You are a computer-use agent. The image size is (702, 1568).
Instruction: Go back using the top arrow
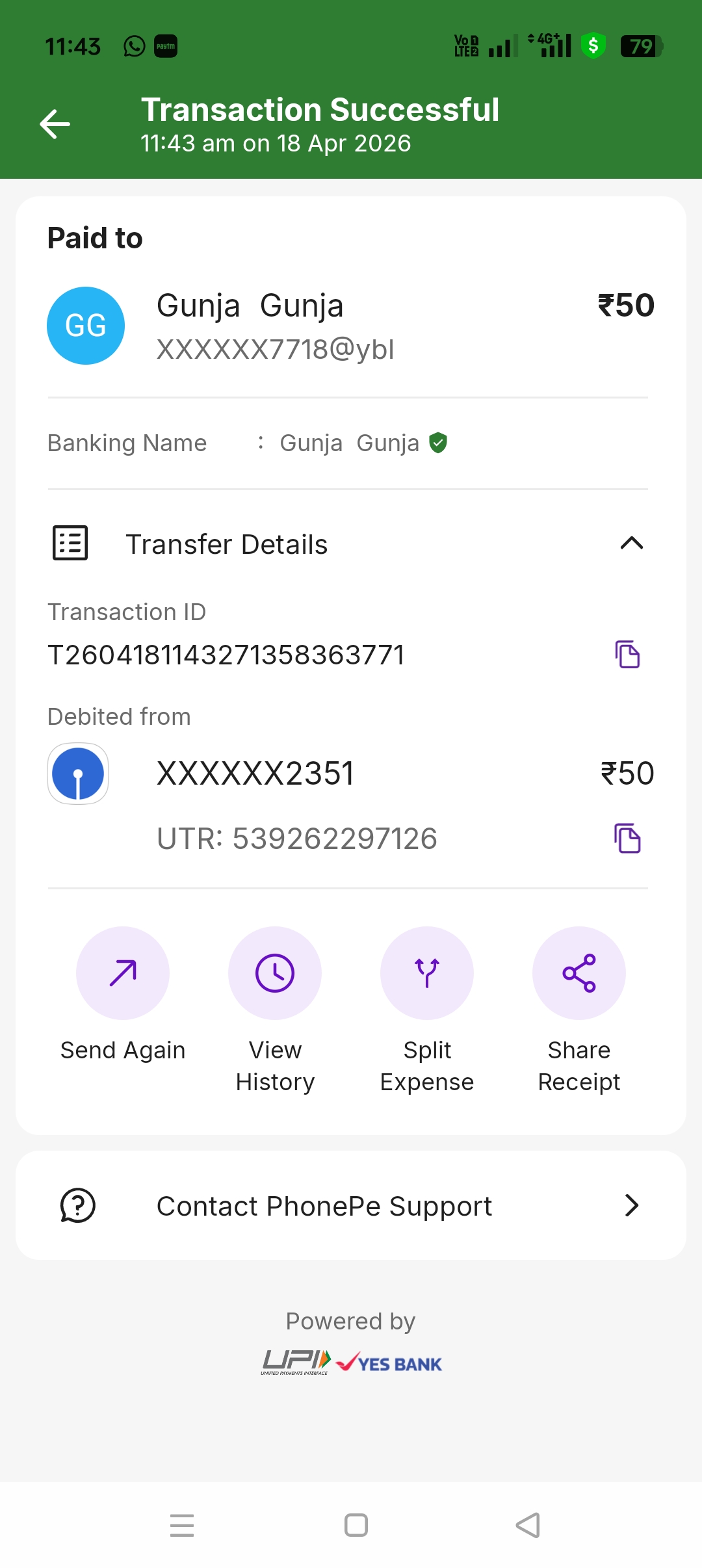click(x=55, y=124)
